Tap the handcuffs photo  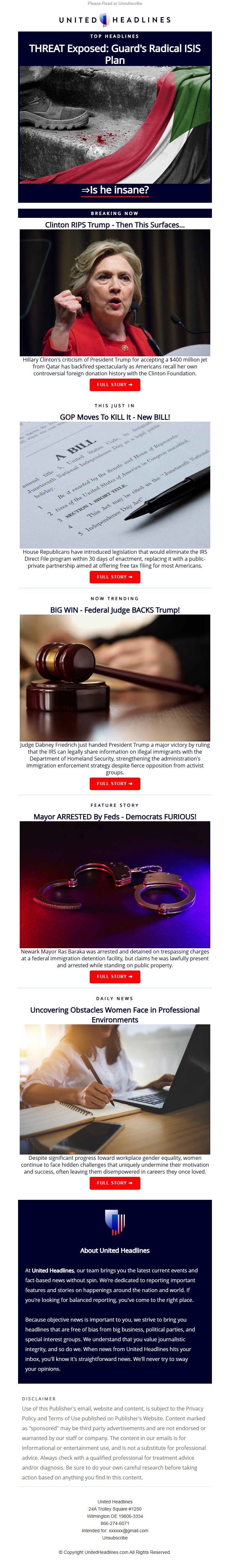click(115, 885)
